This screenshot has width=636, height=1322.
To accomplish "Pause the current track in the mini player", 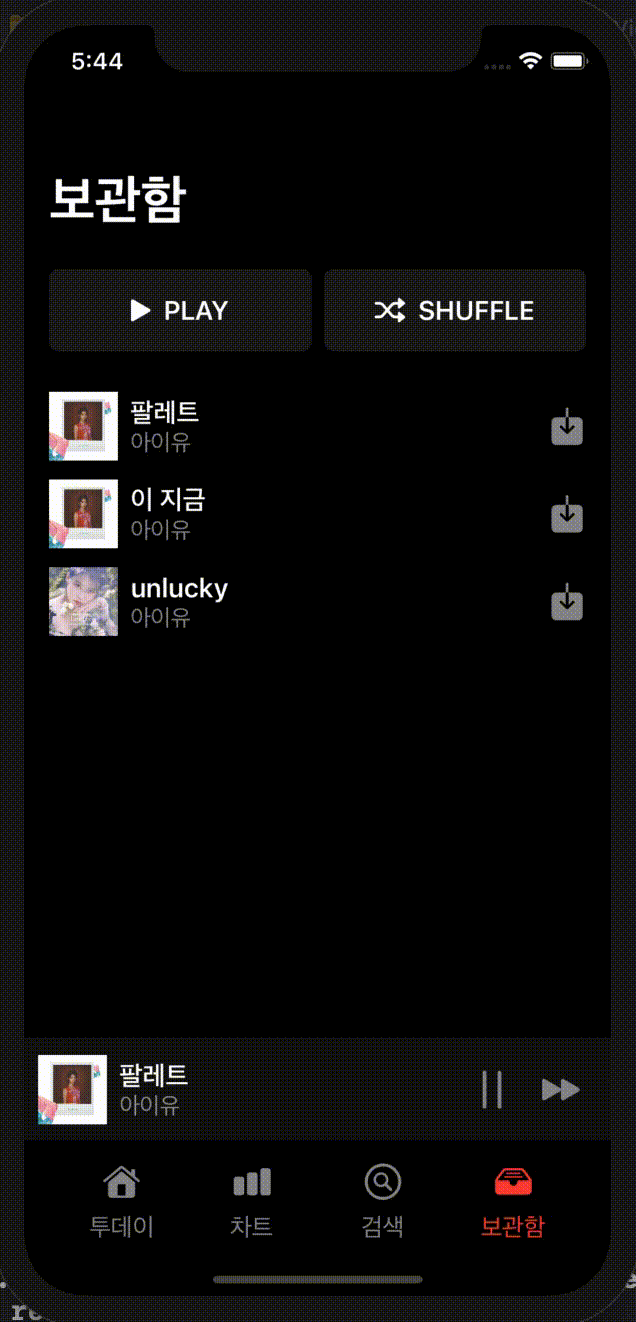I will pos(491,1089).
